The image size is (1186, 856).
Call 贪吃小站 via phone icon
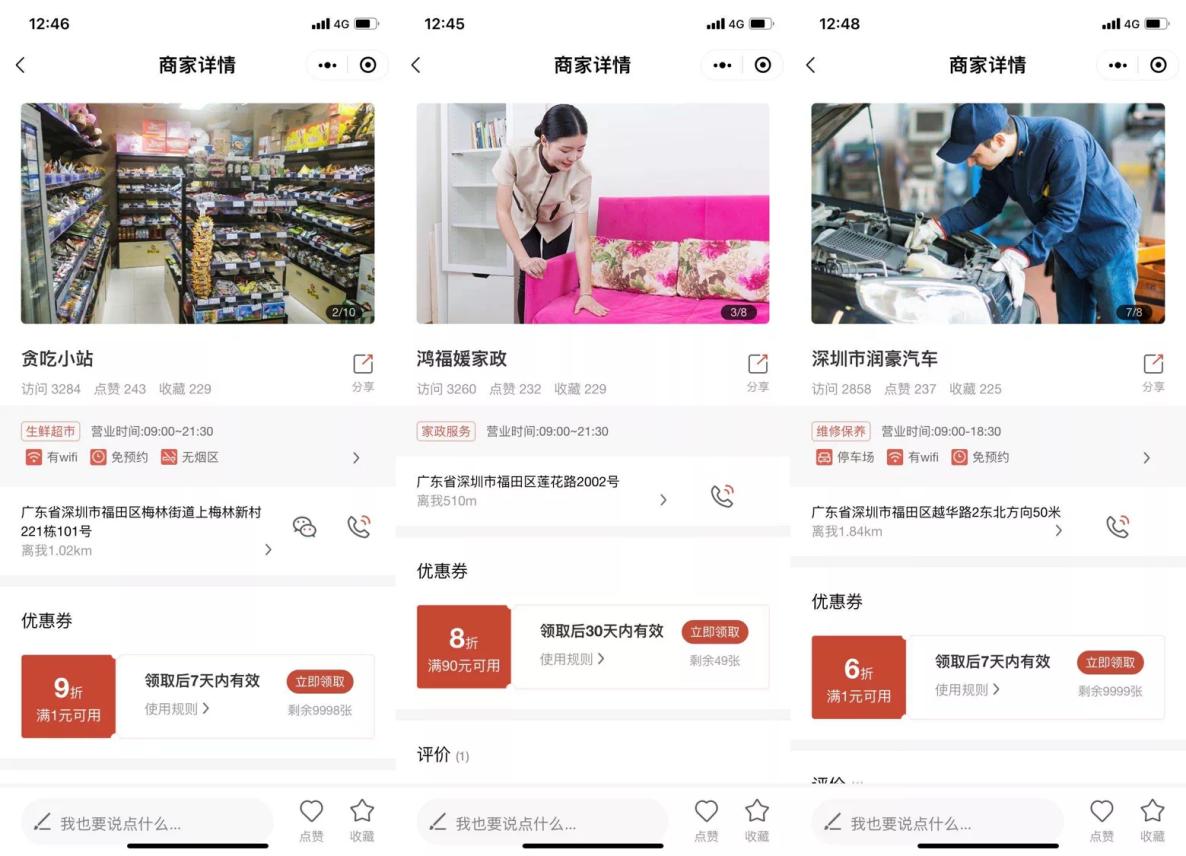pyautogui.click(x=358, y=527)
